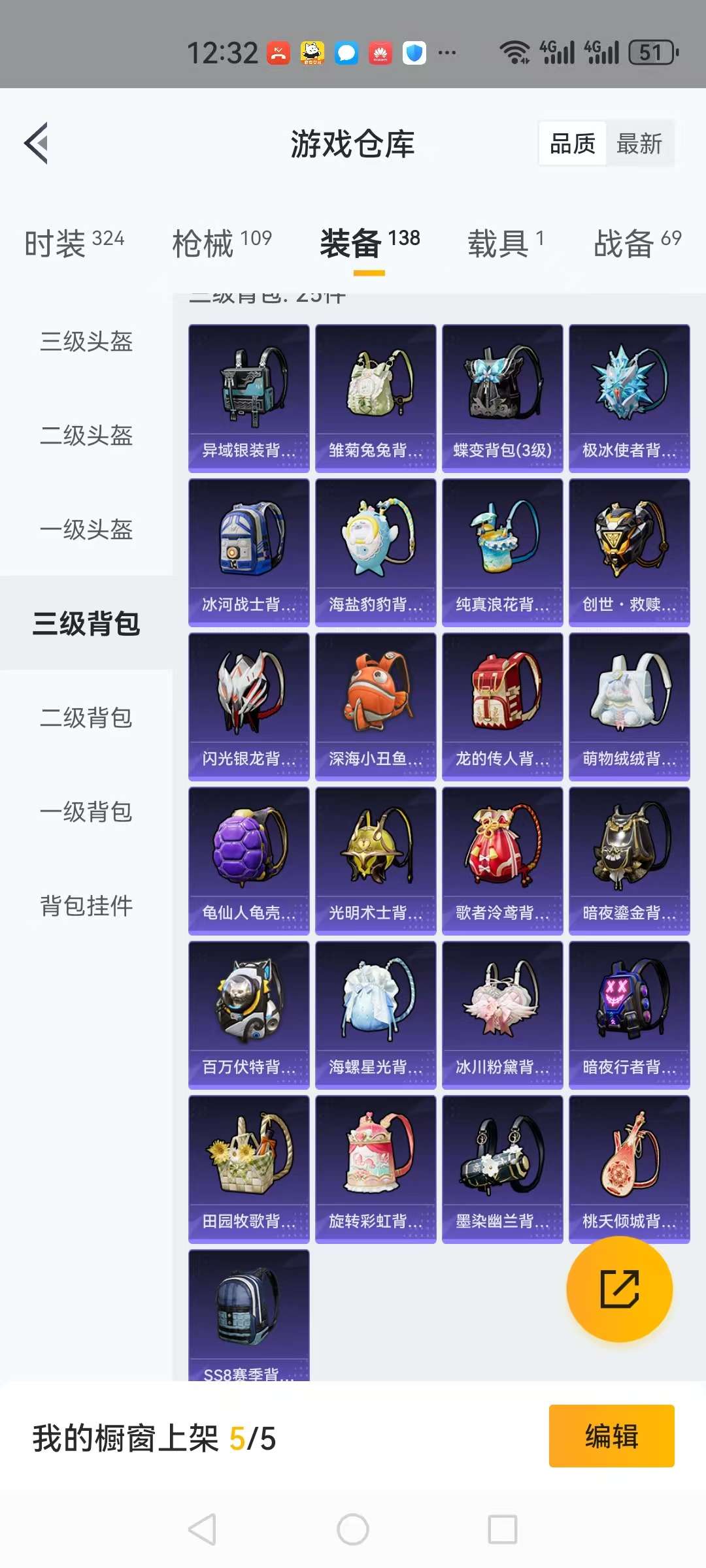Switch to the 枪械 tab
This screenshot has height=1568, width=706.
click(222, 243)
